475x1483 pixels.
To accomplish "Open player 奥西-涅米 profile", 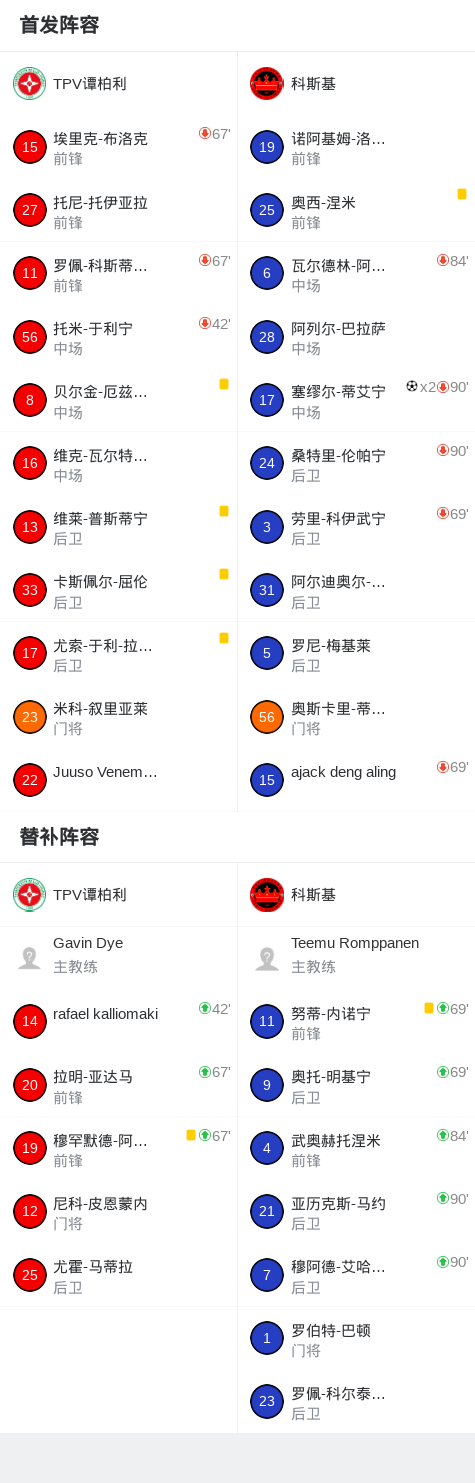I will (x=356, y=210).
